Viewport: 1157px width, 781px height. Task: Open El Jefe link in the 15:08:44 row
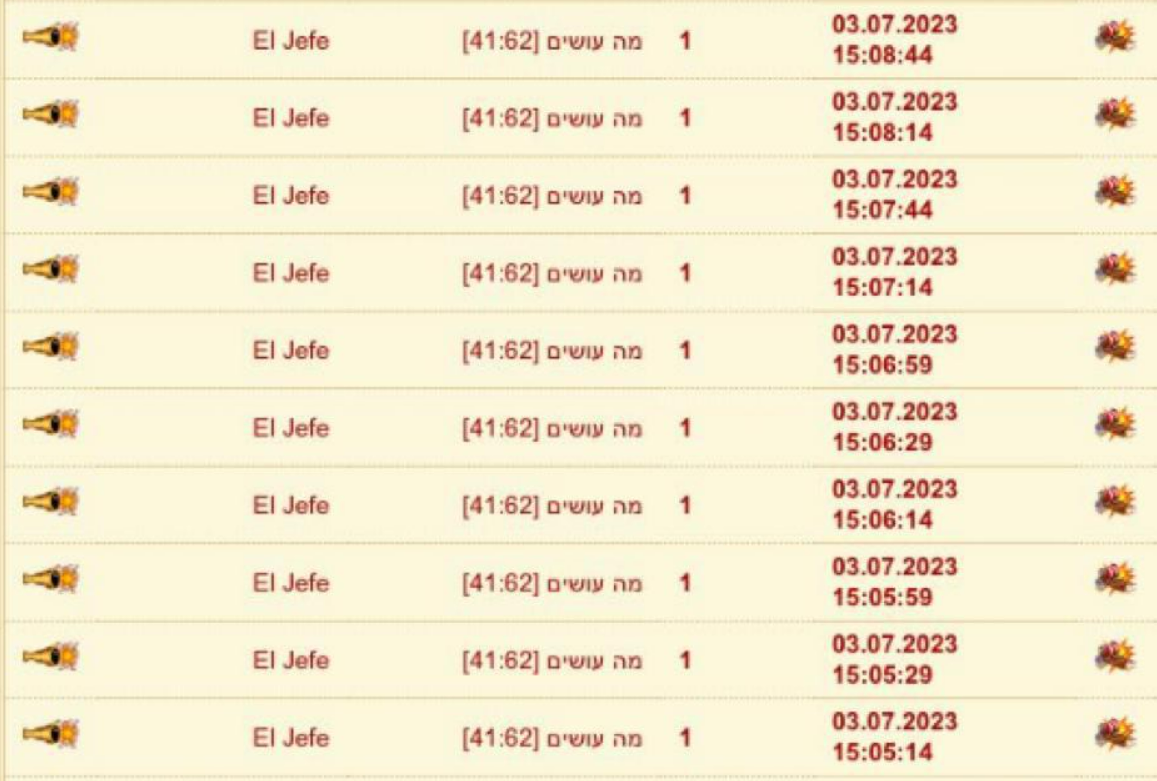coord(290,41)
